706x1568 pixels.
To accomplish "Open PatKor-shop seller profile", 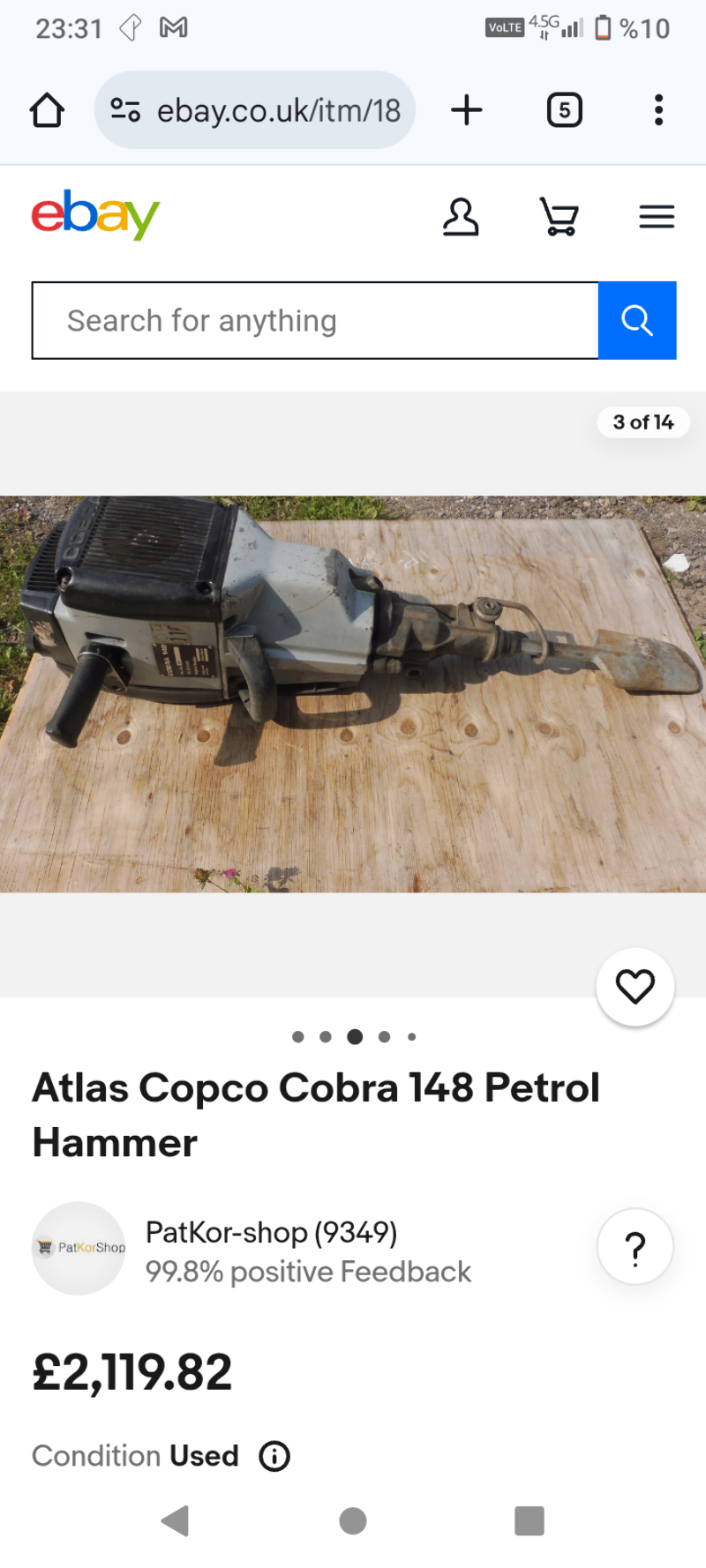I will click(270, 1232).
